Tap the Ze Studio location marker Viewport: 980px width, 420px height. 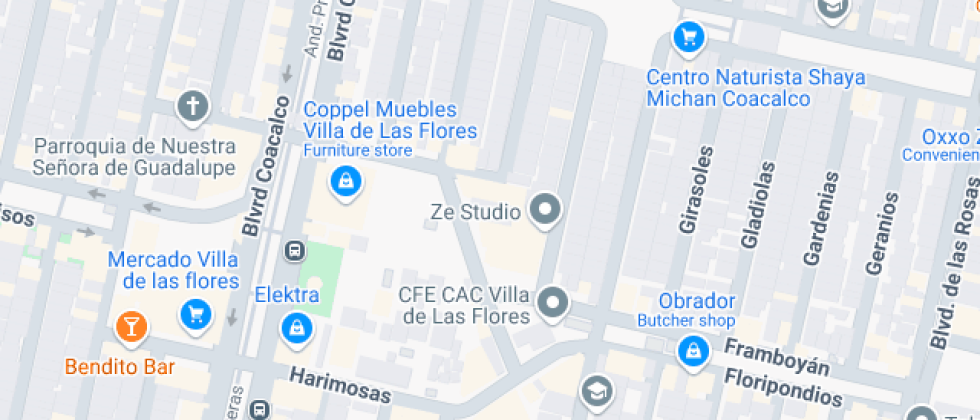545,210
